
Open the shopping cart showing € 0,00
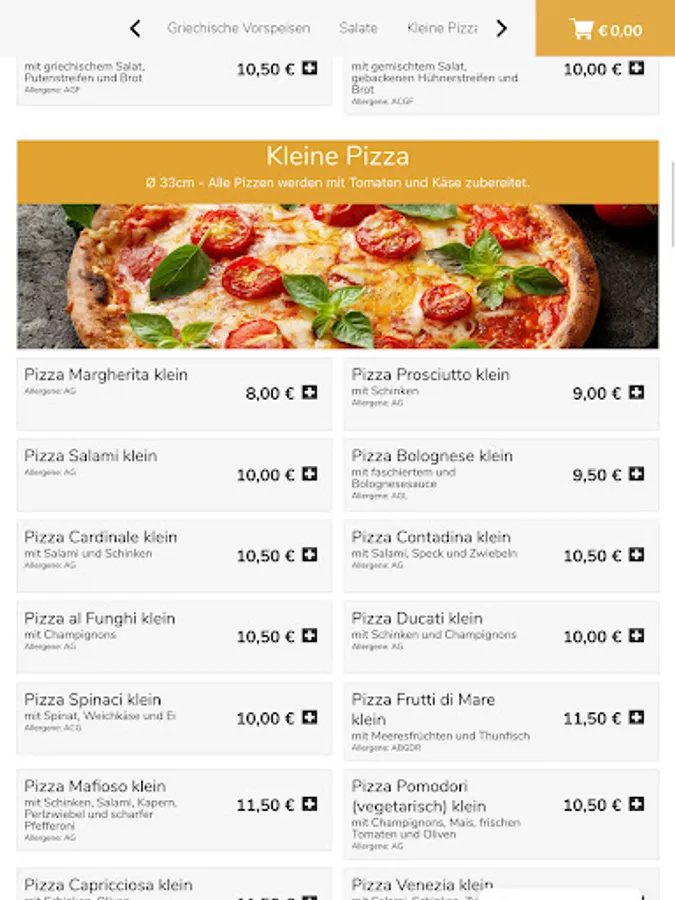[605, 29]
